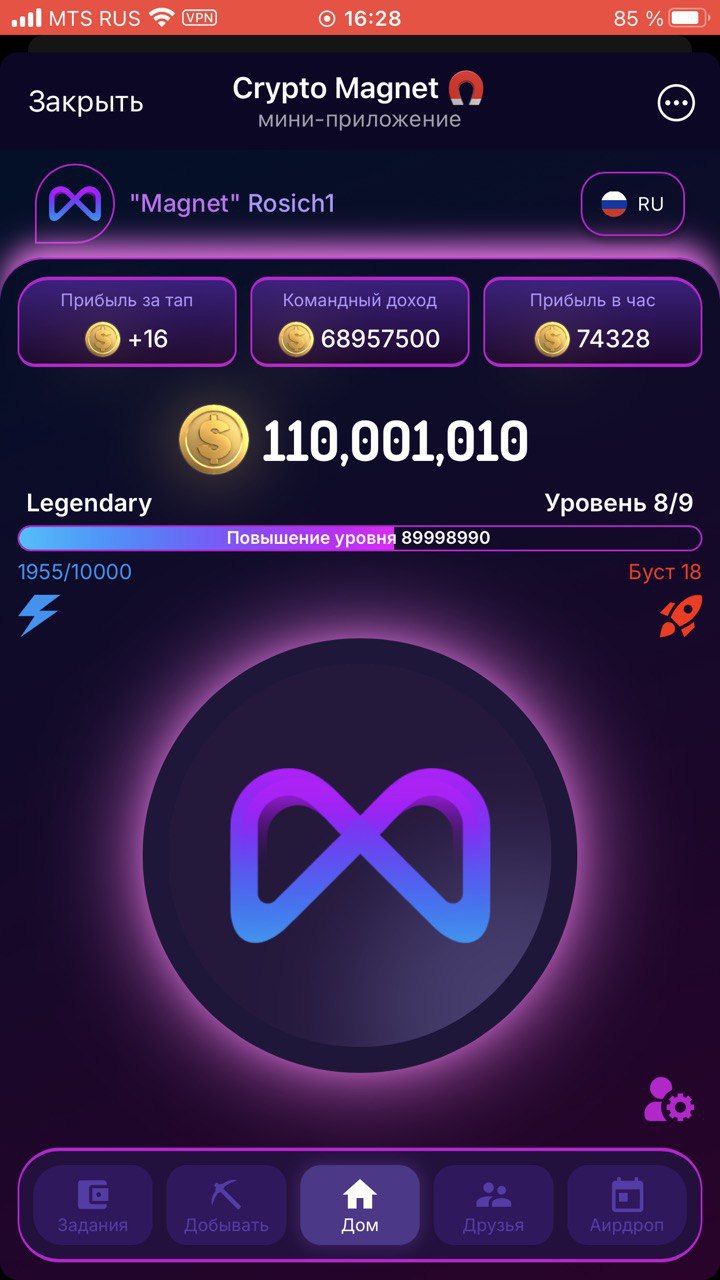Switch to the Задания tab
Image resolution: width=720 pixels, height=1280 pixels.
tap(93, 1205)
